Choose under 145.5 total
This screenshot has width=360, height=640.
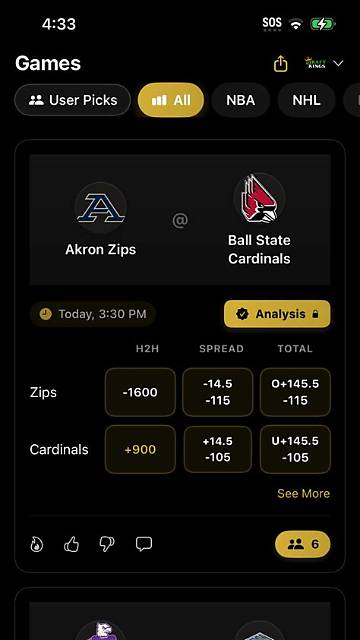295,449
